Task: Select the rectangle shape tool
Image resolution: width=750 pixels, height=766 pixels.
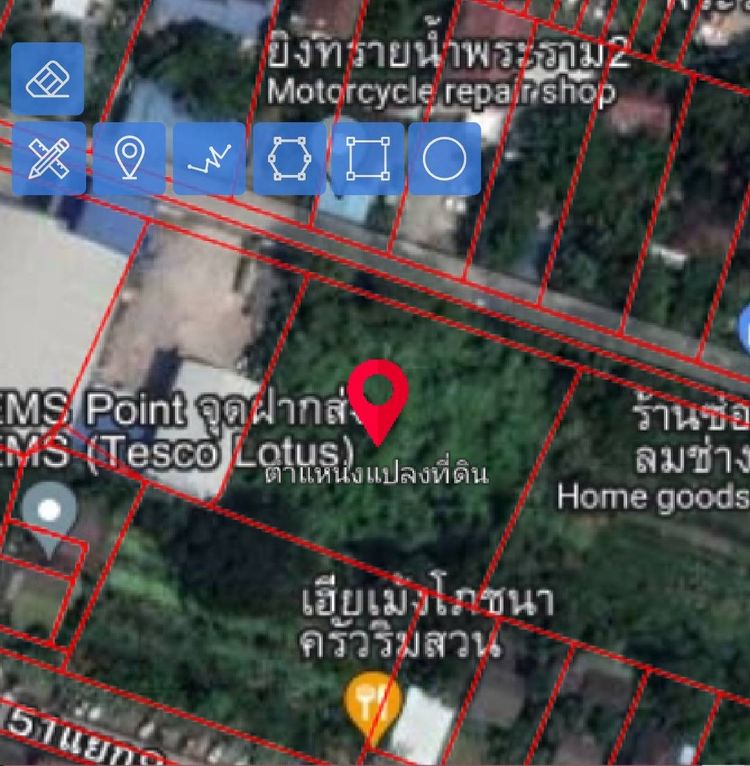Action: pos(367,158)
